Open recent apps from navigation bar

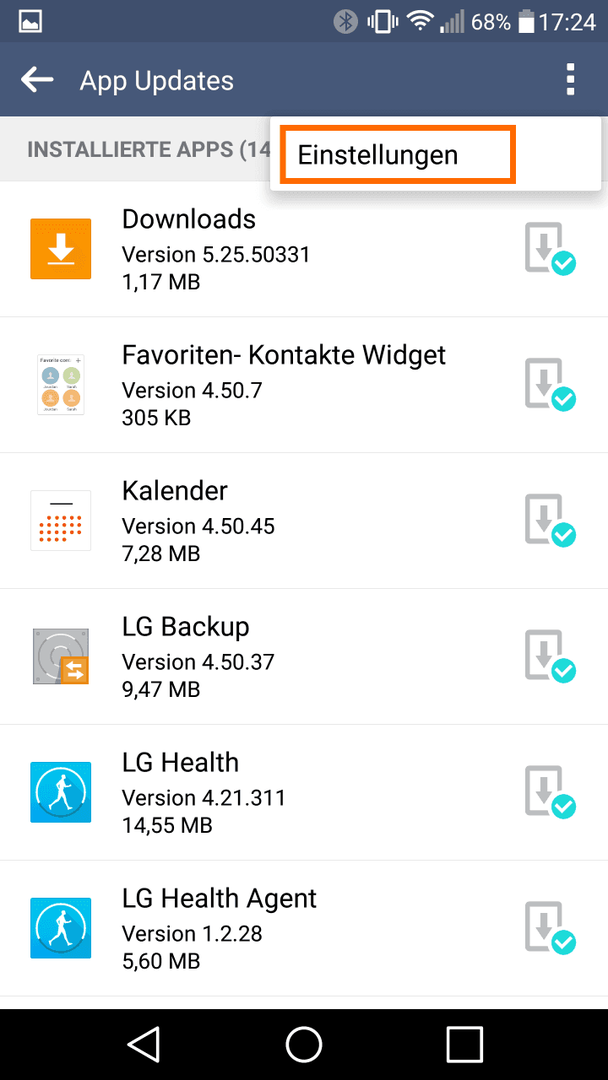pos(463,1045)
